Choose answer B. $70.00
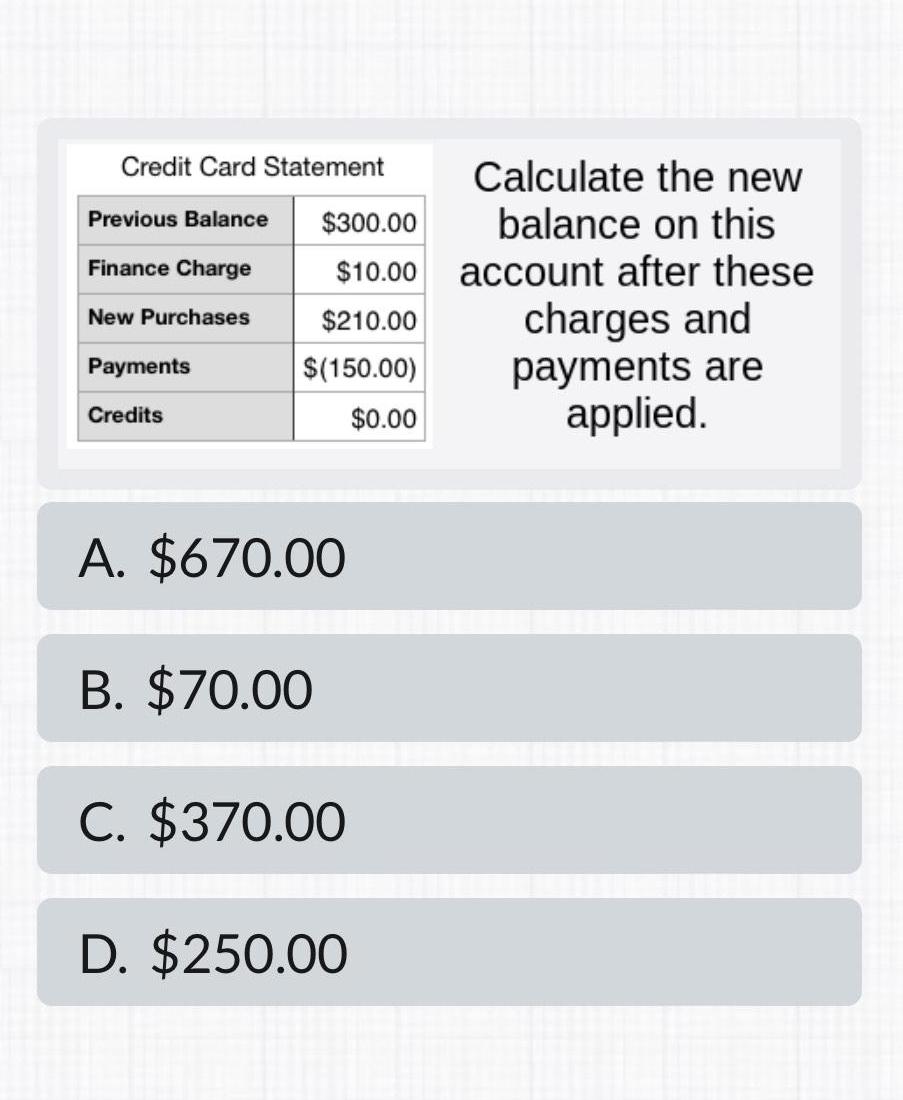903x1100 pixels. pyautogui.click(x=448, y=689)
